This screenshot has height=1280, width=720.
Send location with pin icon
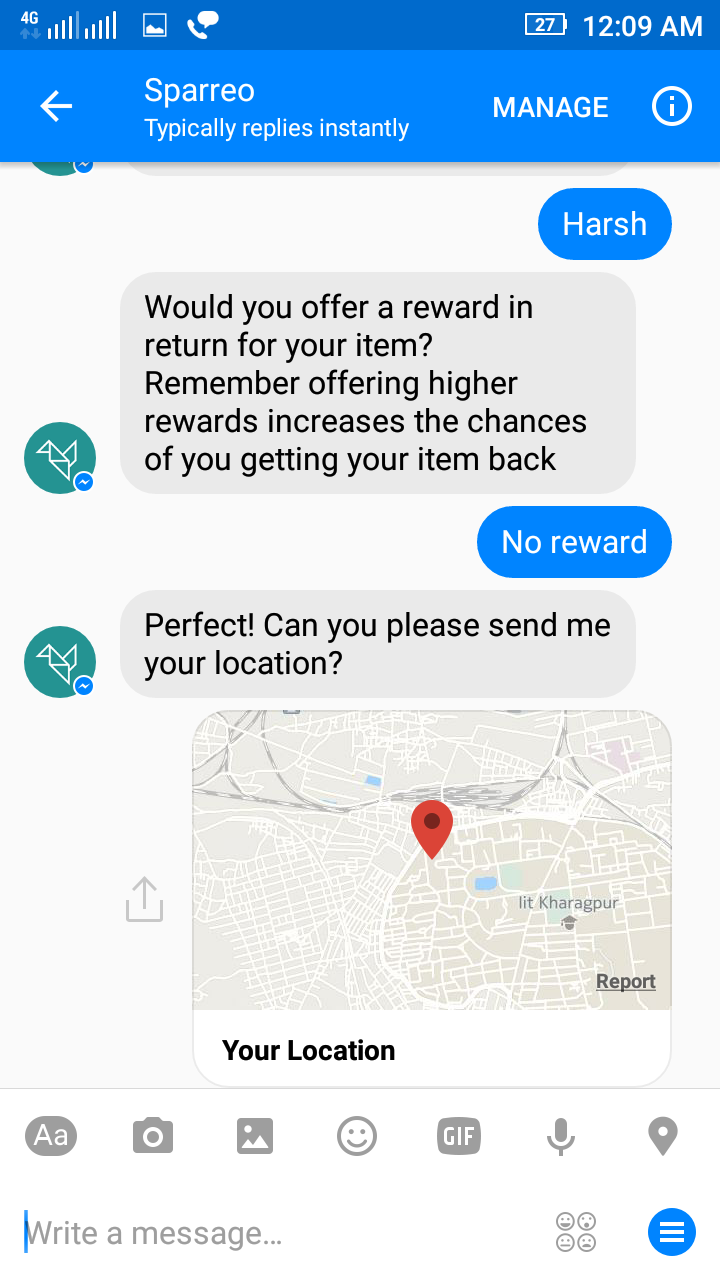663,1137
